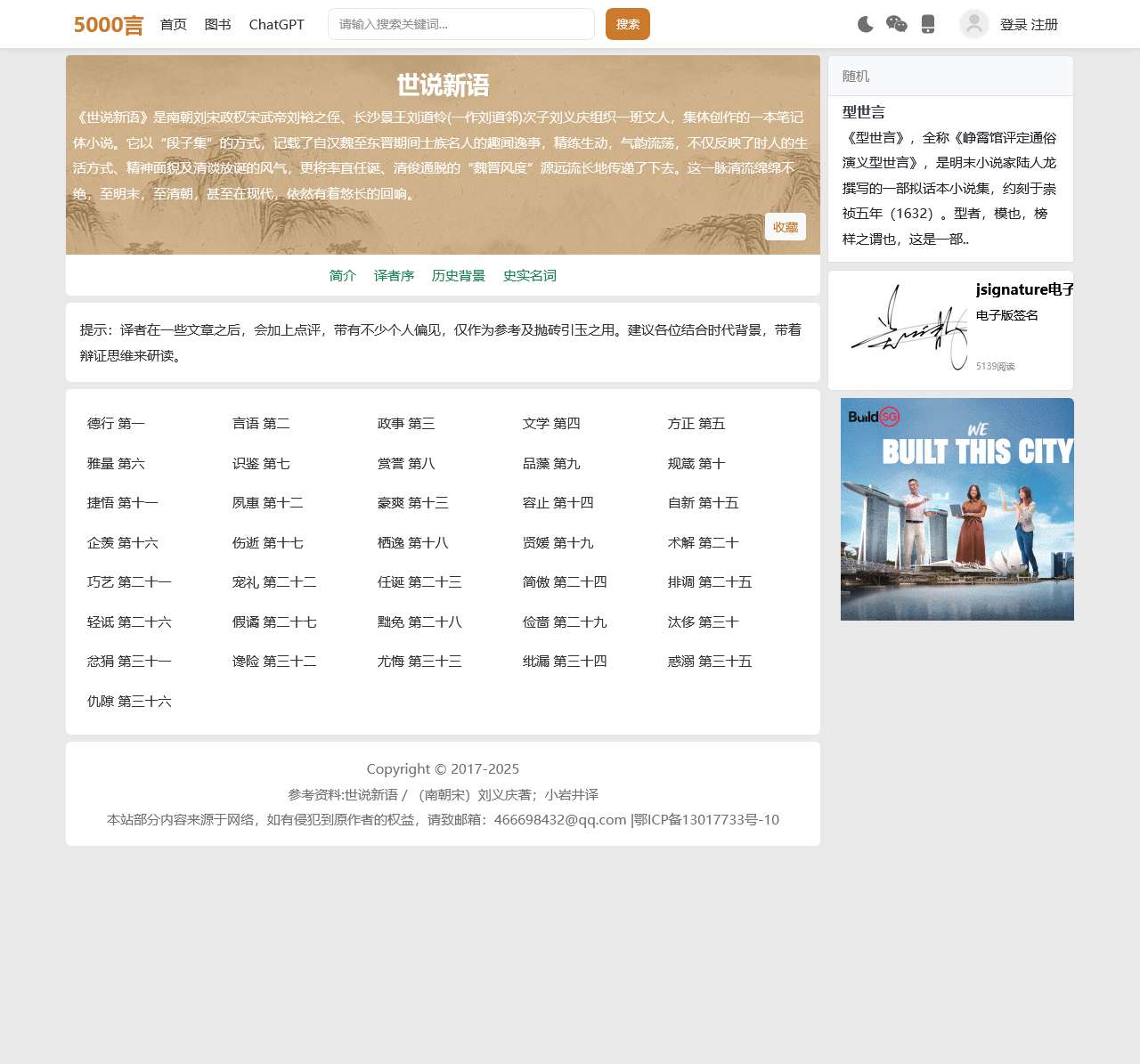
Task: Open the 译者序 link
Action: pos(395,275)
